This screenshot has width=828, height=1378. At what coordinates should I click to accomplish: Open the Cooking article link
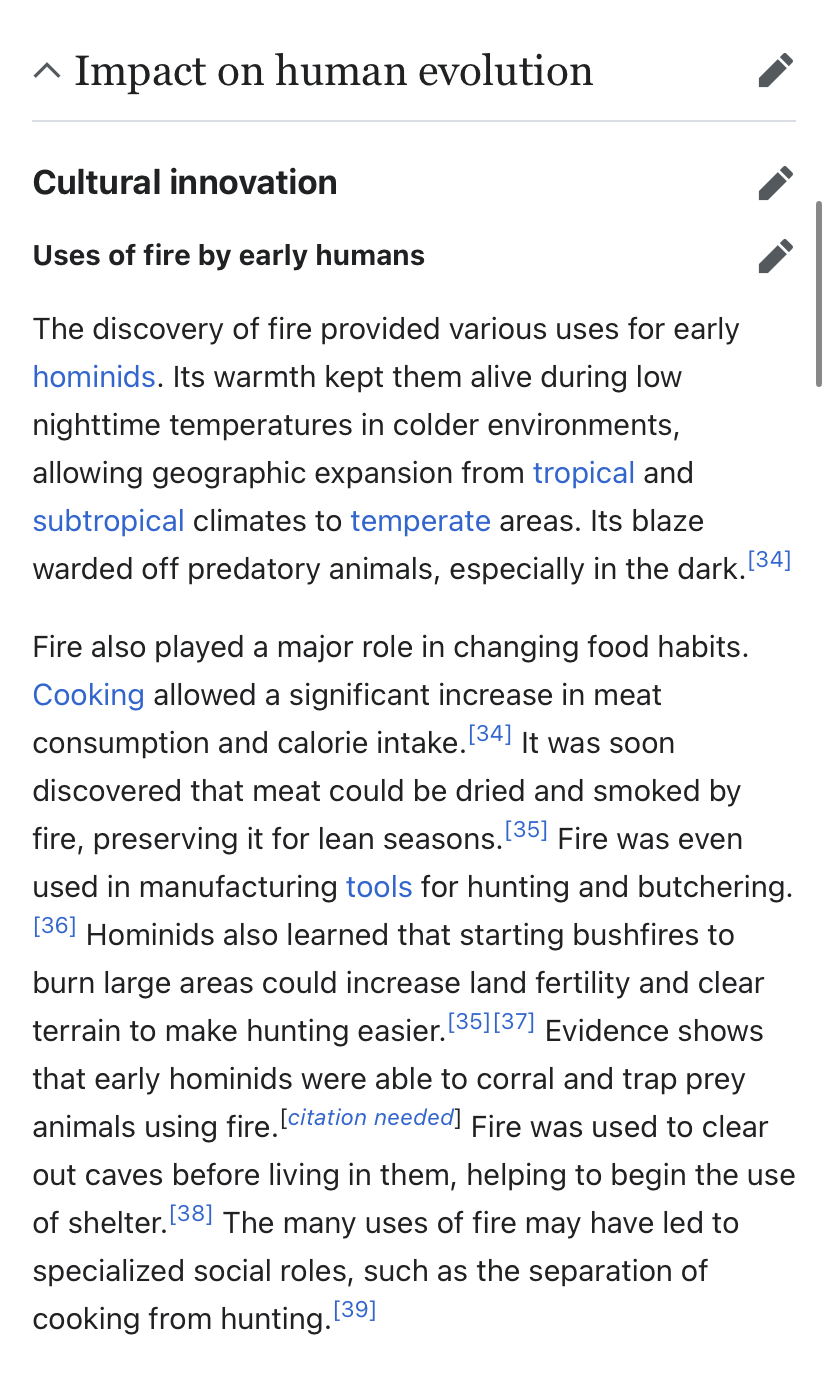coord(89,695)
